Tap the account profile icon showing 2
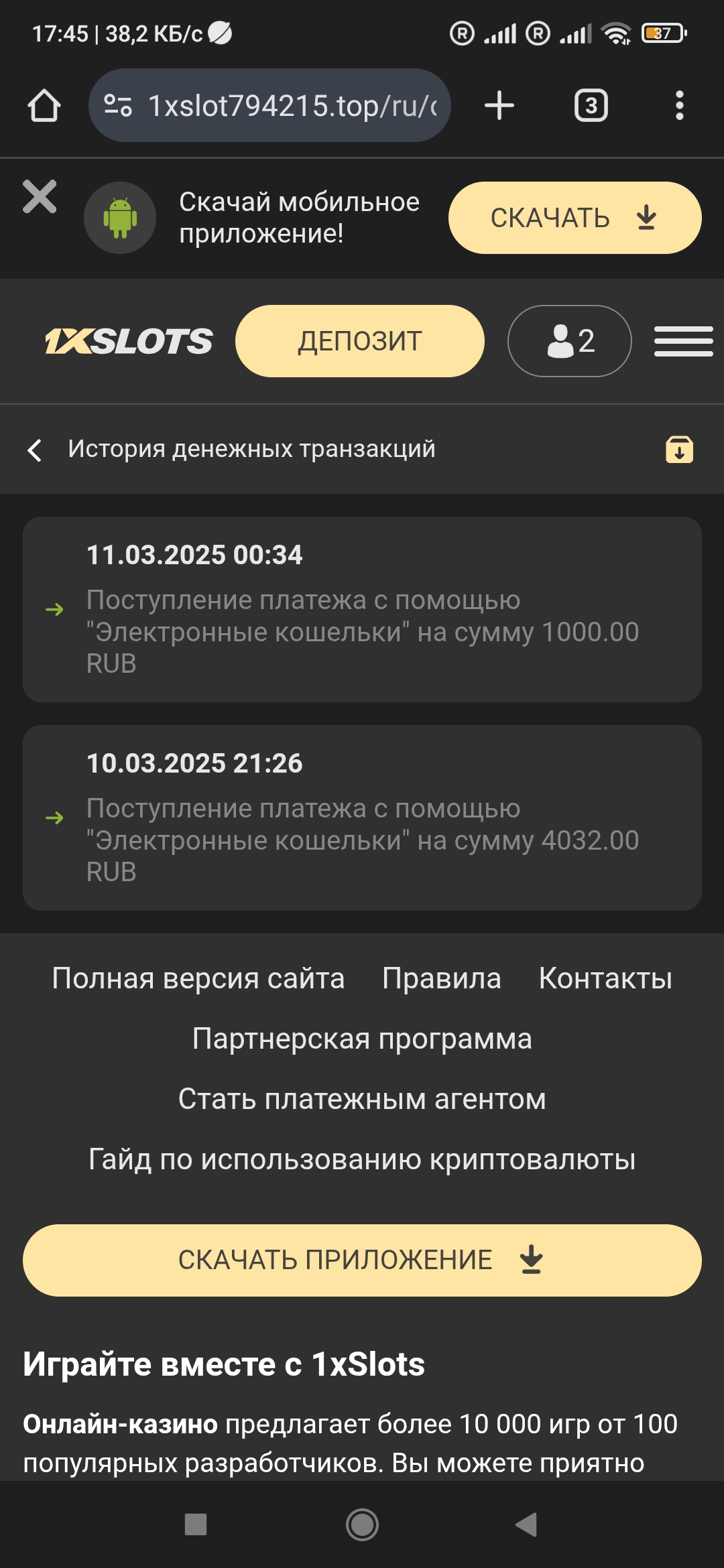724x1568 pixels. tap(568, 340)
